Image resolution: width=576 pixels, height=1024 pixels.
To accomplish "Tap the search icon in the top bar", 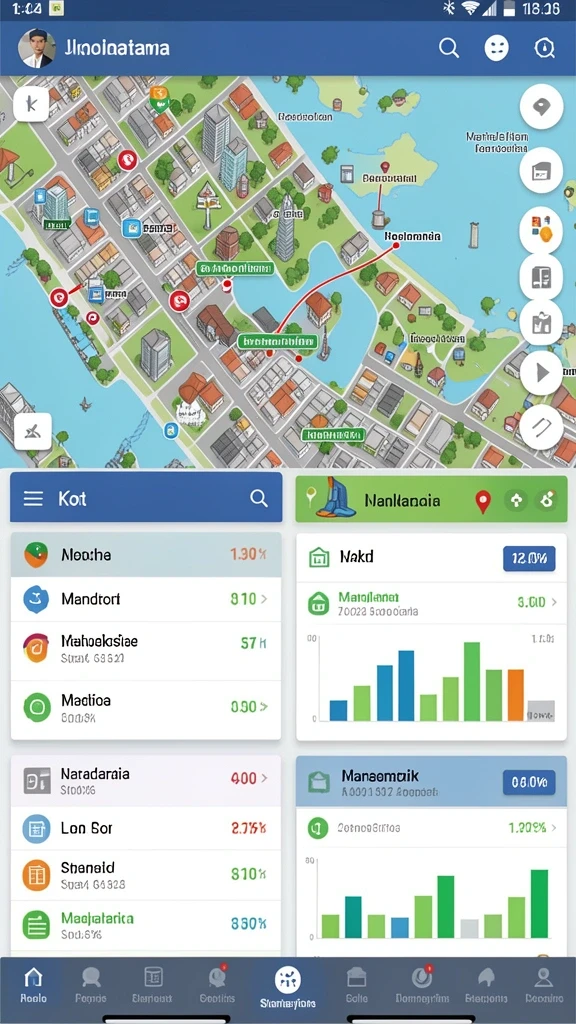I will [x=449, y=48].
